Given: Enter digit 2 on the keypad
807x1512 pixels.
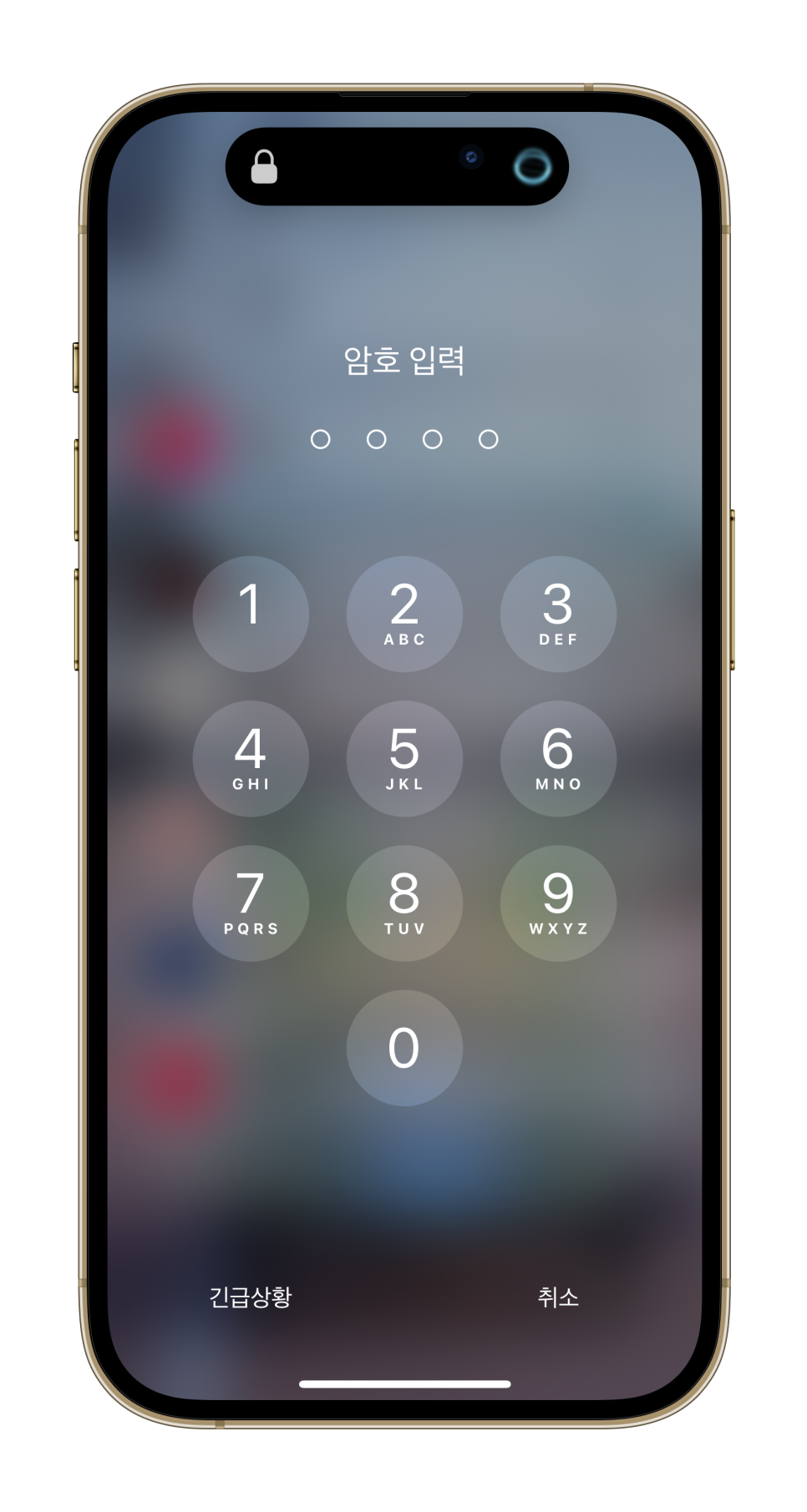Looking at the screenshot, I should (x=404, y=614).
